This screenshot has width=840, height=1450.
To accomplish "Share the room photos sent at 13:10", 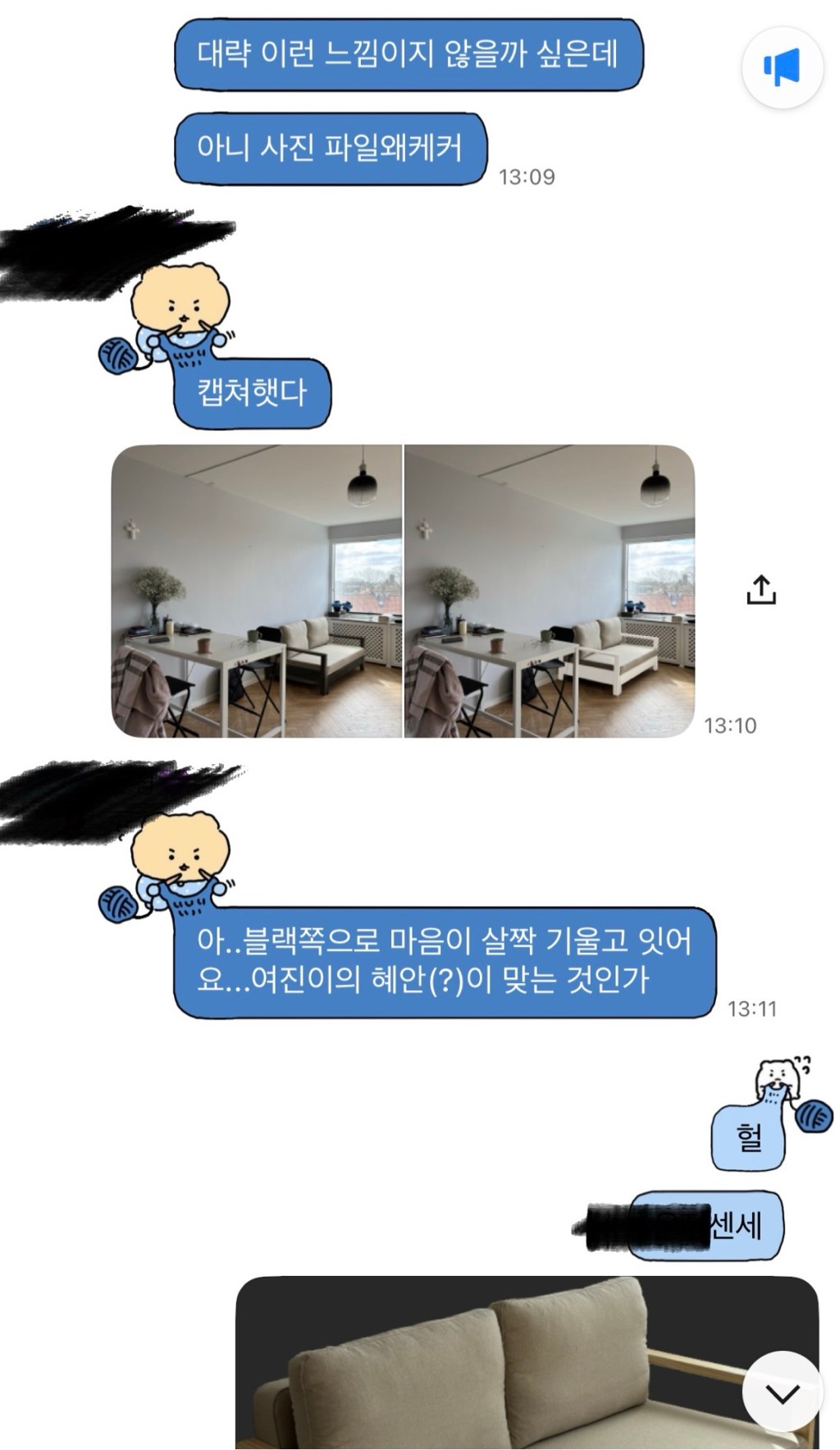I will pos(760,589).
